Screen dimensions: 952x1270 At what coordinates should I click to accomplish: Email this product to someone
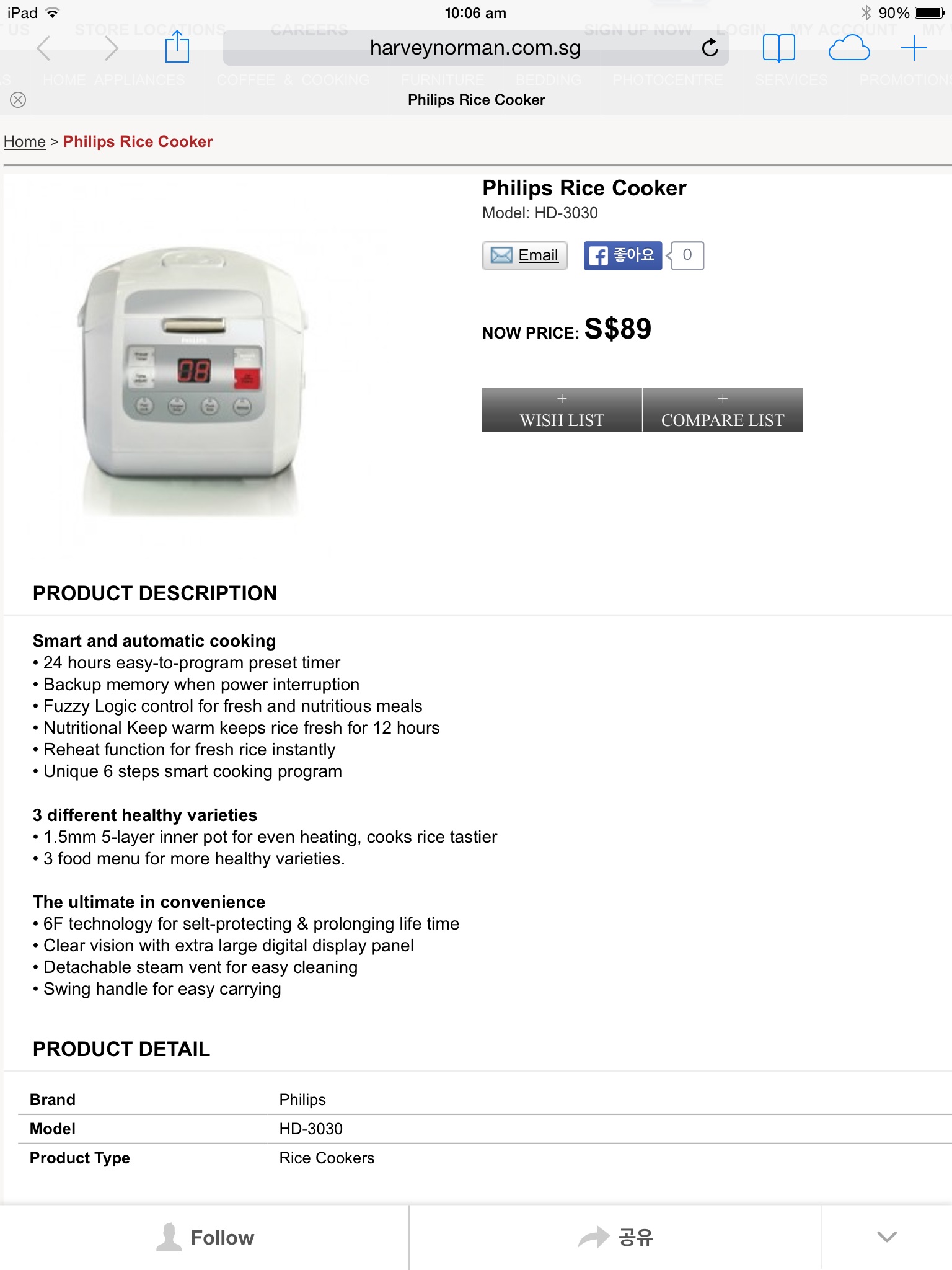525,255
